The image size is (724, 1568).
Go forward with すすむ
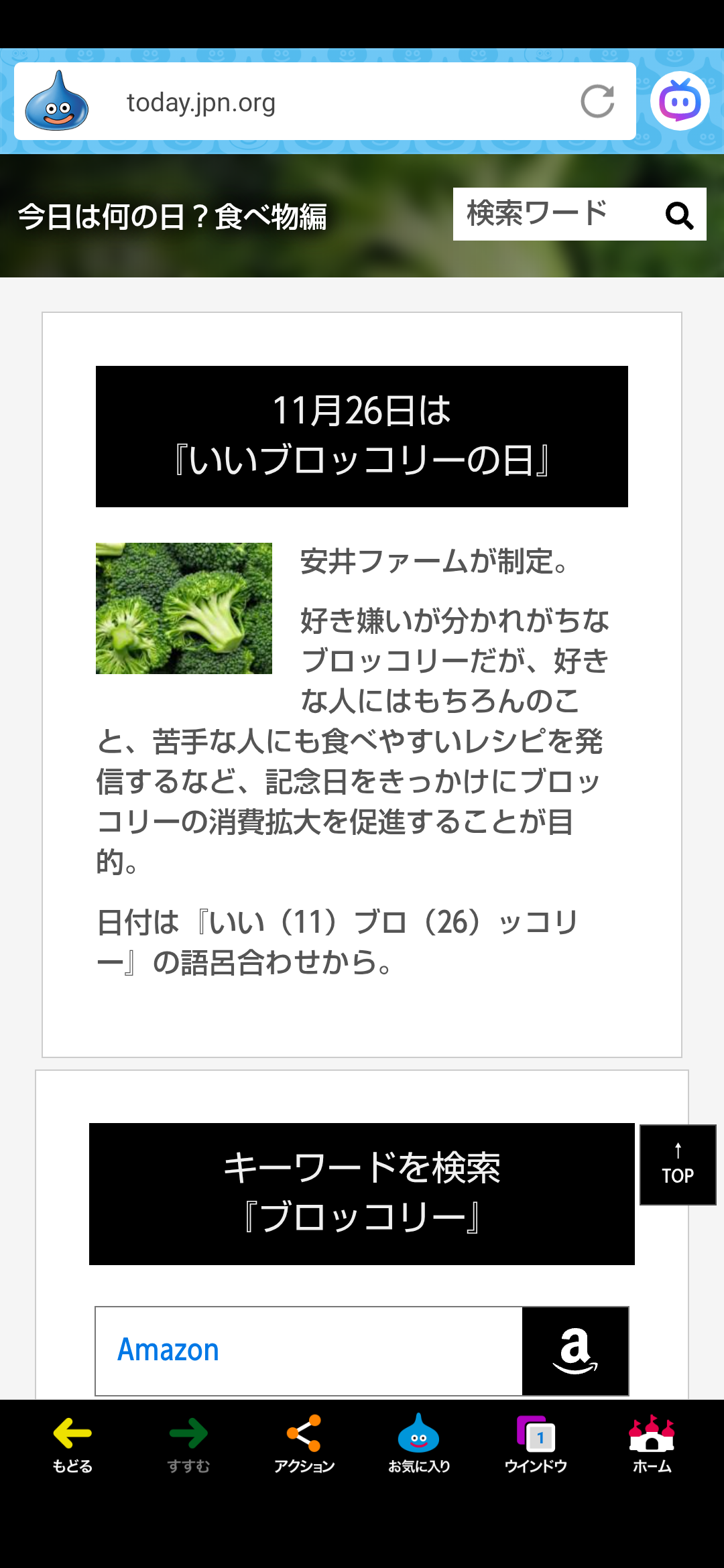pyautogui.click(x=188, y=1444)
